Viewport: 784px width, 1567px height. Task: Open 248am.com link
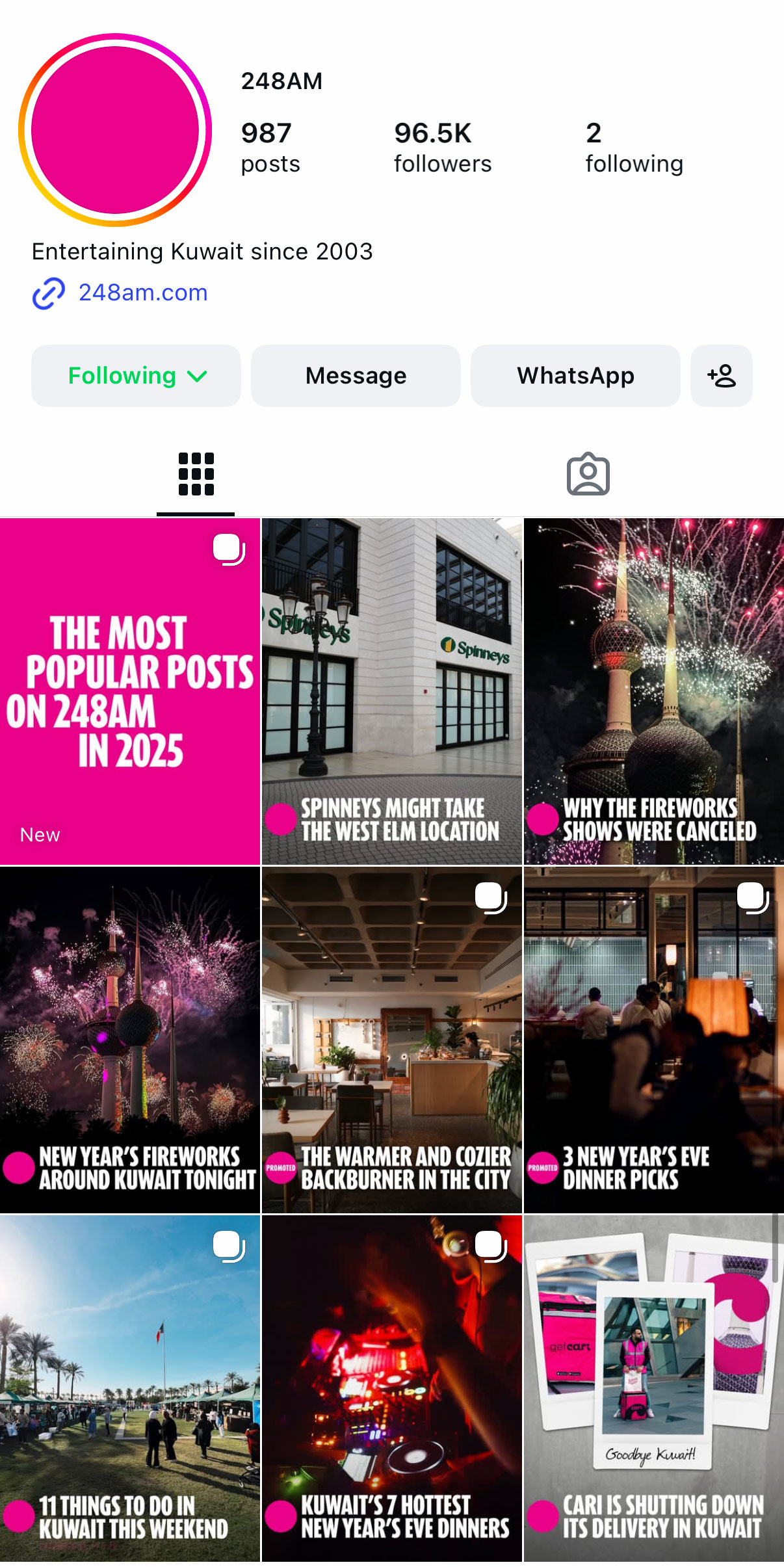(x=142, y=293)
